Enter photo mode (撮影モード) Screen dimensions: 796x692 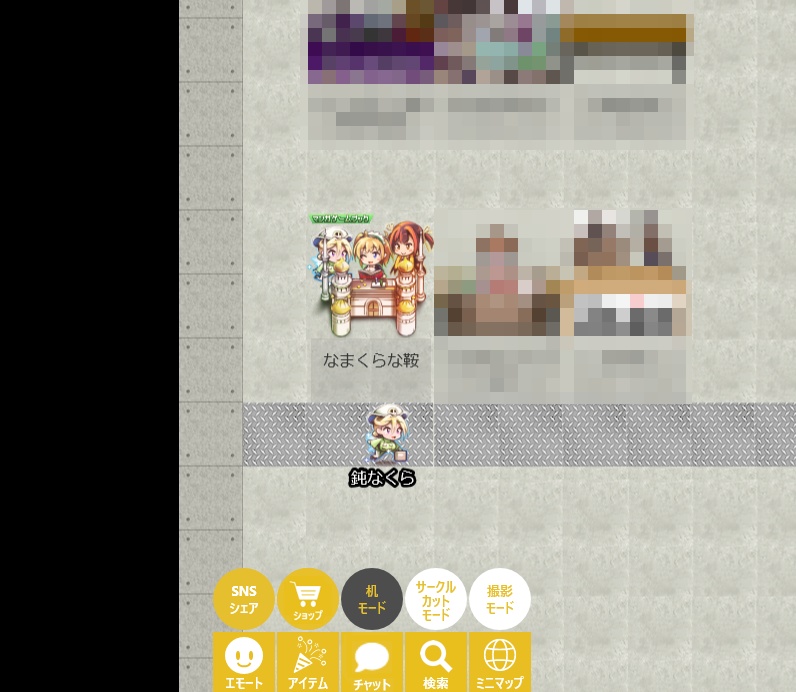pyautogui.click(x=500, y=599)
